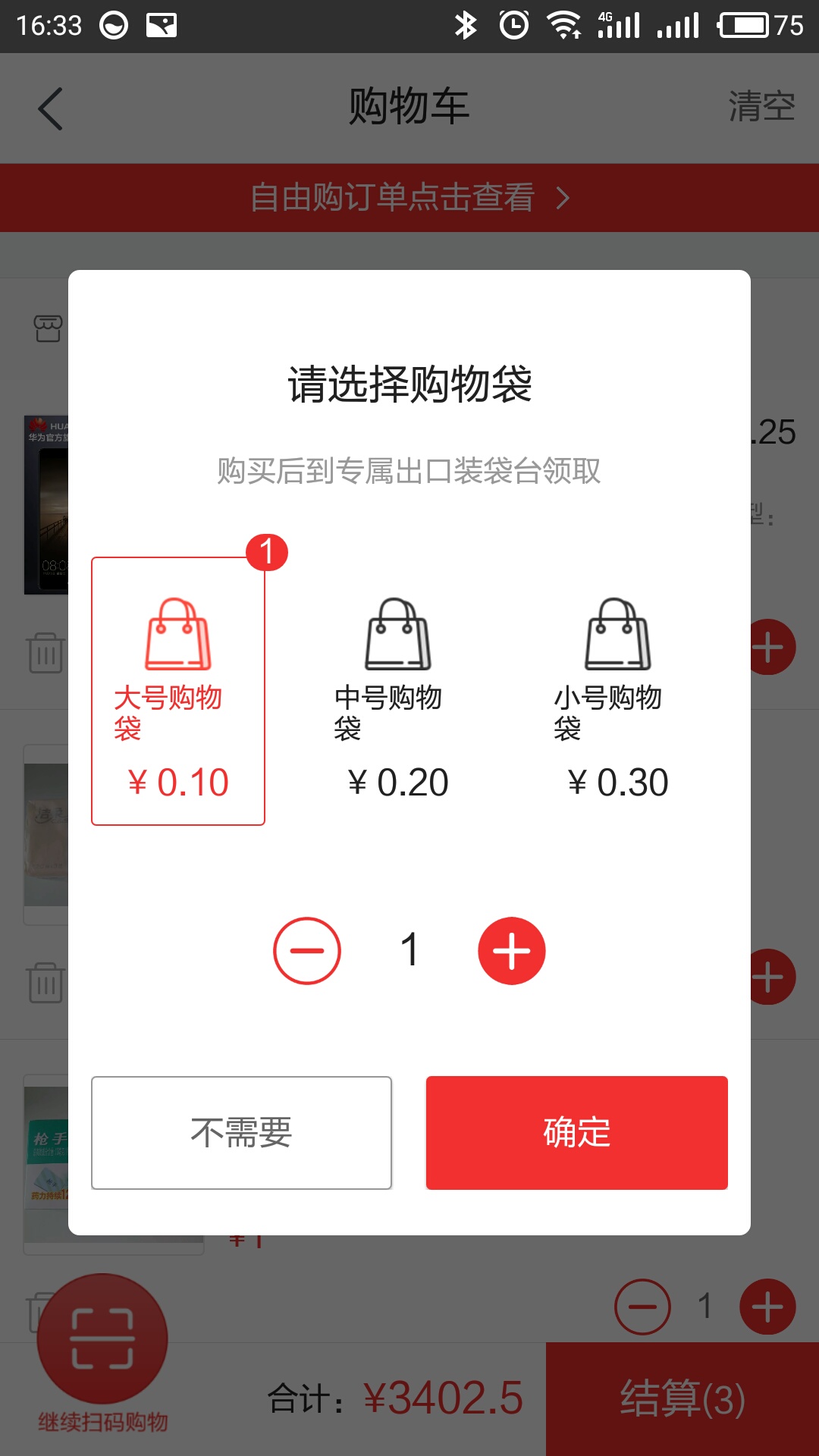Click the minus stepper to decrease bag quantity
Screen dimensions: 819x1456
point(307,950)
